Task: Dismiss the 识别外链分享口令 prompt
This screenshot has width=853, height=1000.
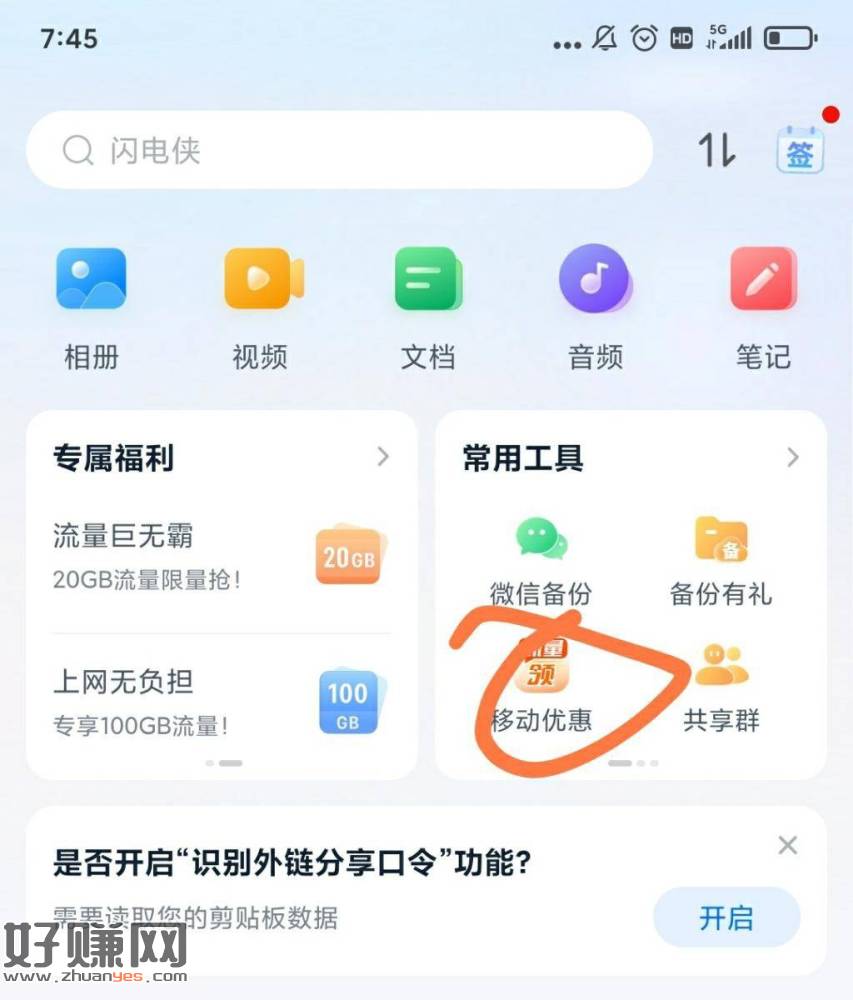Action: click(788, 846)
